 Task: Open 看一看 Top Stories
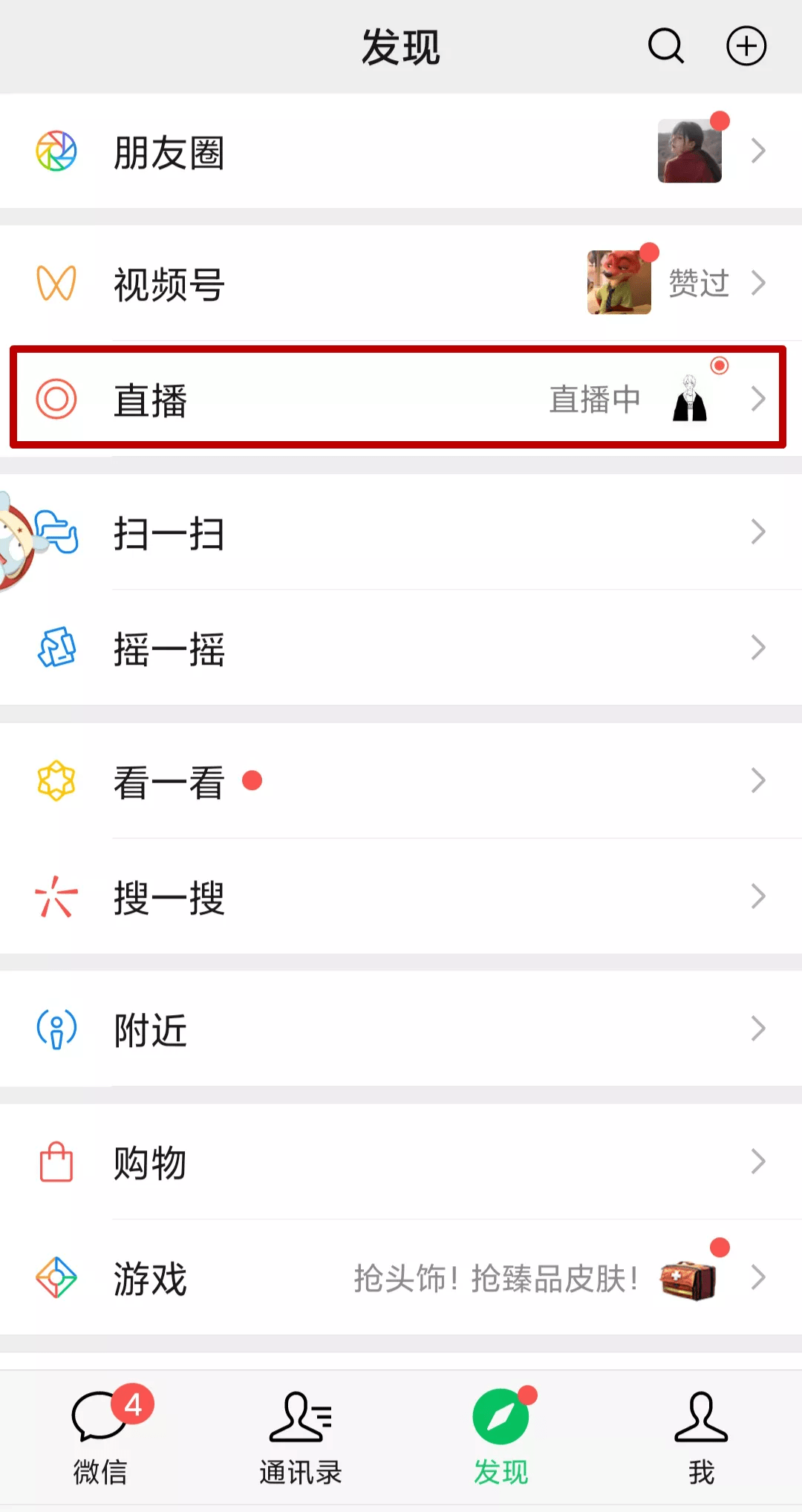(401, 781)
